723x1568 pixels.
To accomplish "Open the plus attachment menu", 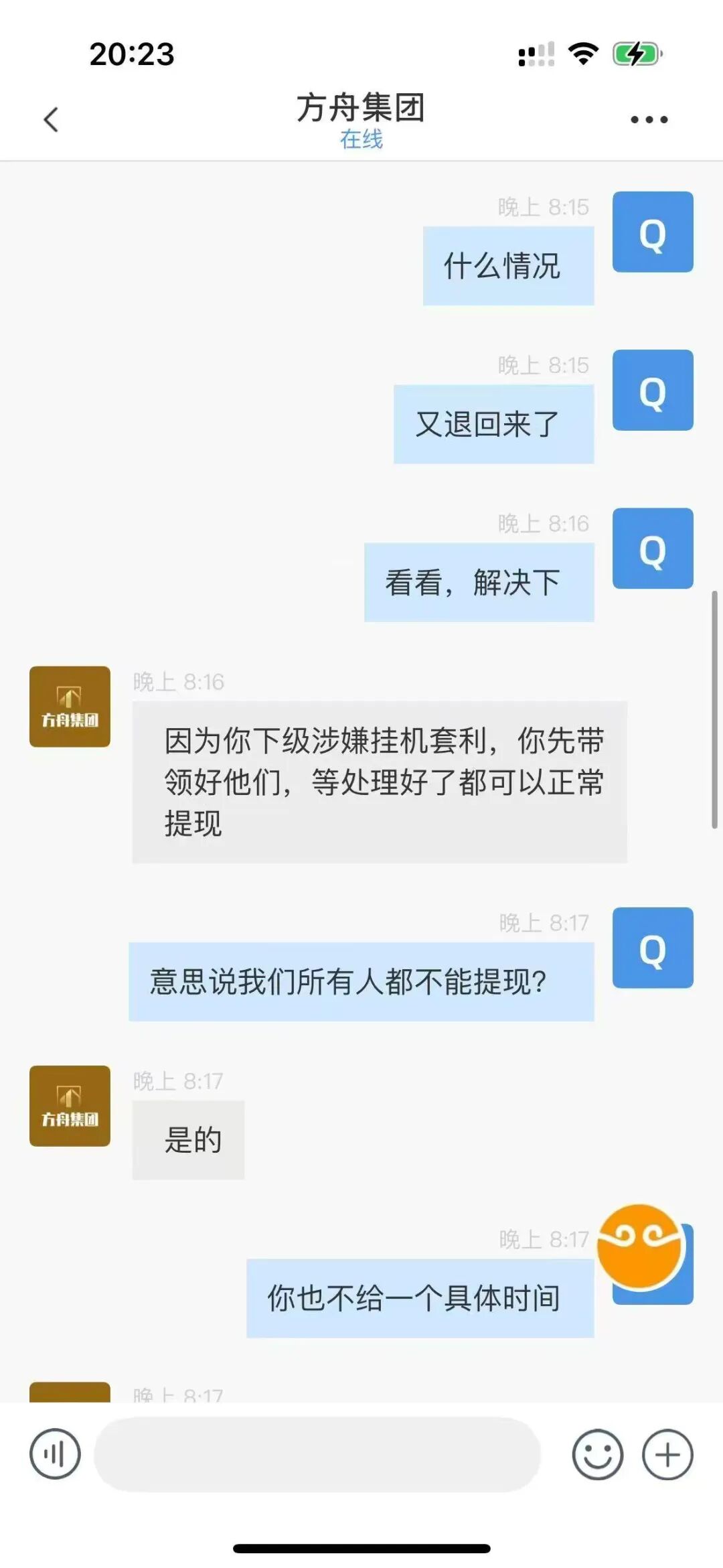I will (667, 1453).
